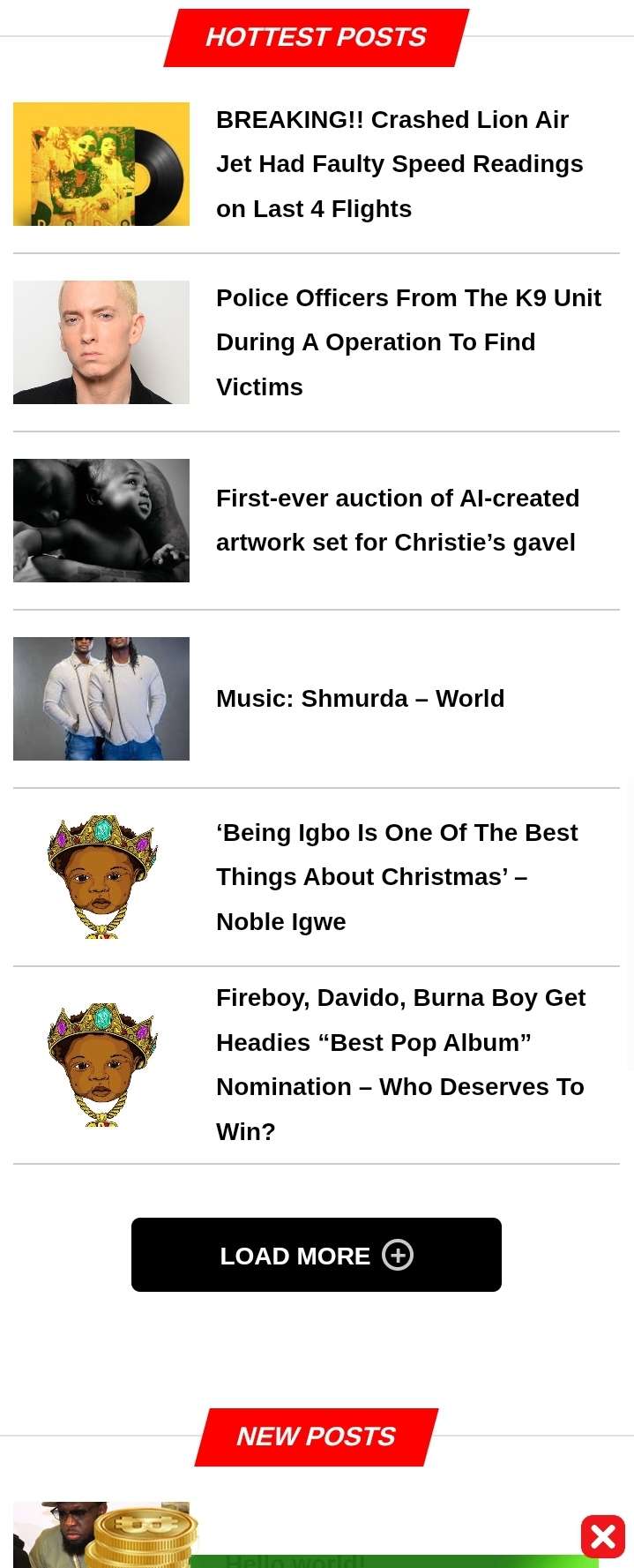Dismiss the bottom banner with the red X
634x1568 pixels.
click(x=603, y=1537)
